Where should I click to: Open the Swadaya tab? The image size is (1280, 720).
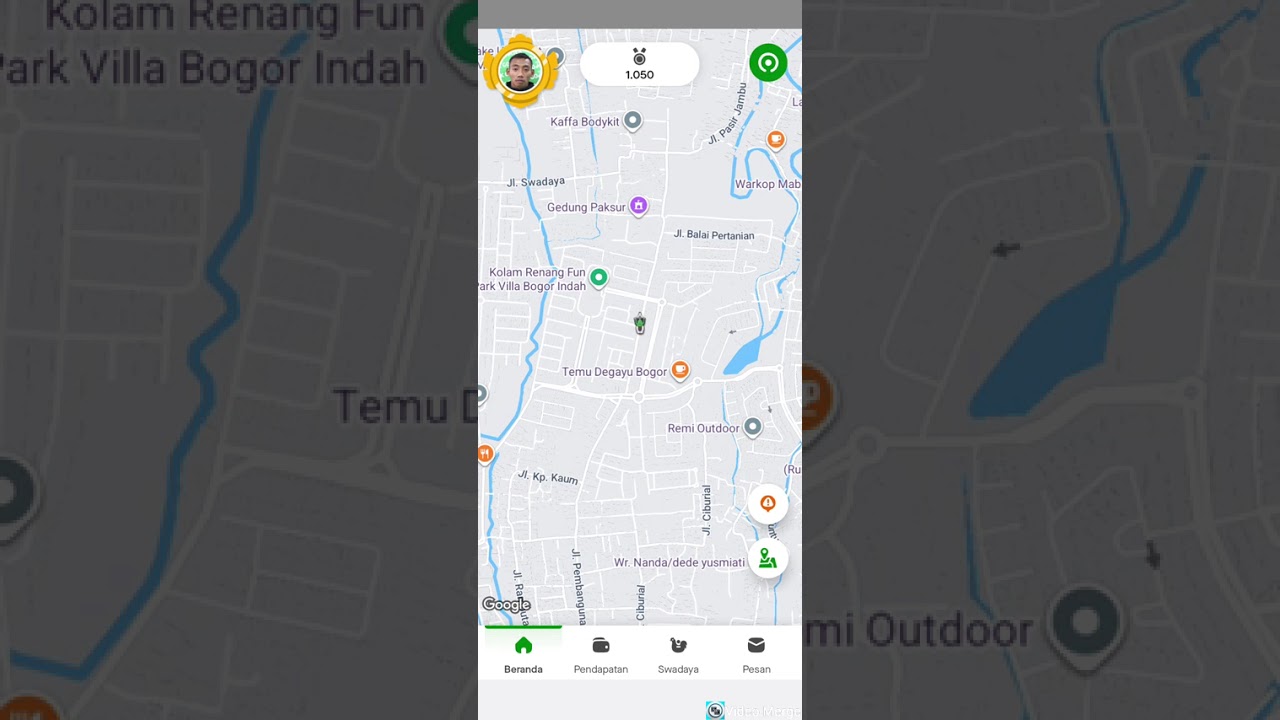click(x=678, y=655)
